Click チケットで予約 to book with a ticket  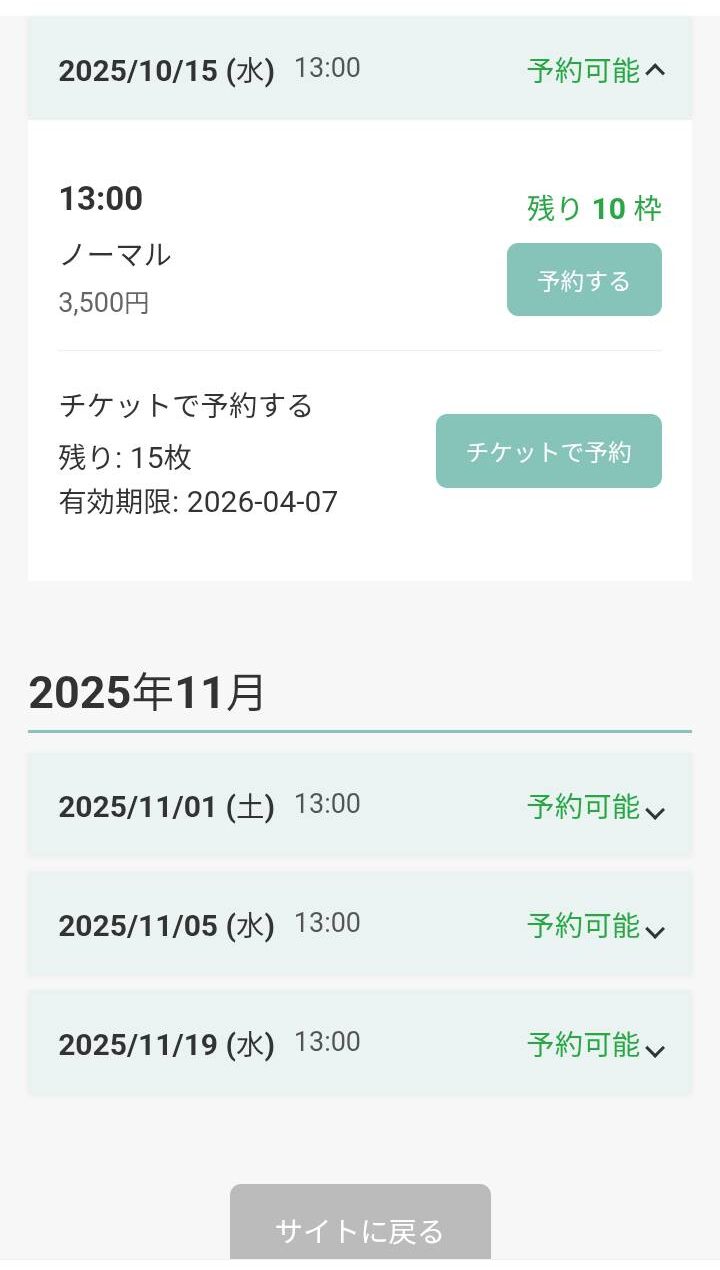[548, 451]
